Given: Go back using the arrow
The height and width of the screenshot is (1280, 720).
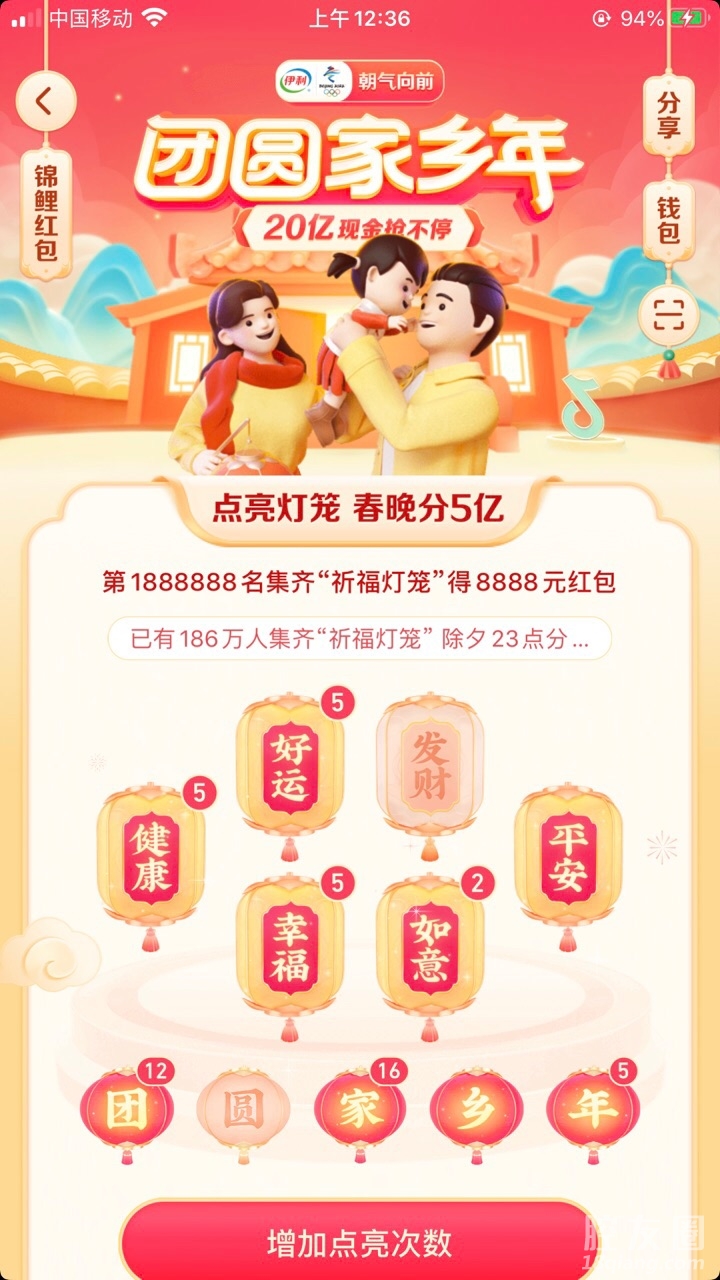Looking at the screenshot, I should (45, 101).
